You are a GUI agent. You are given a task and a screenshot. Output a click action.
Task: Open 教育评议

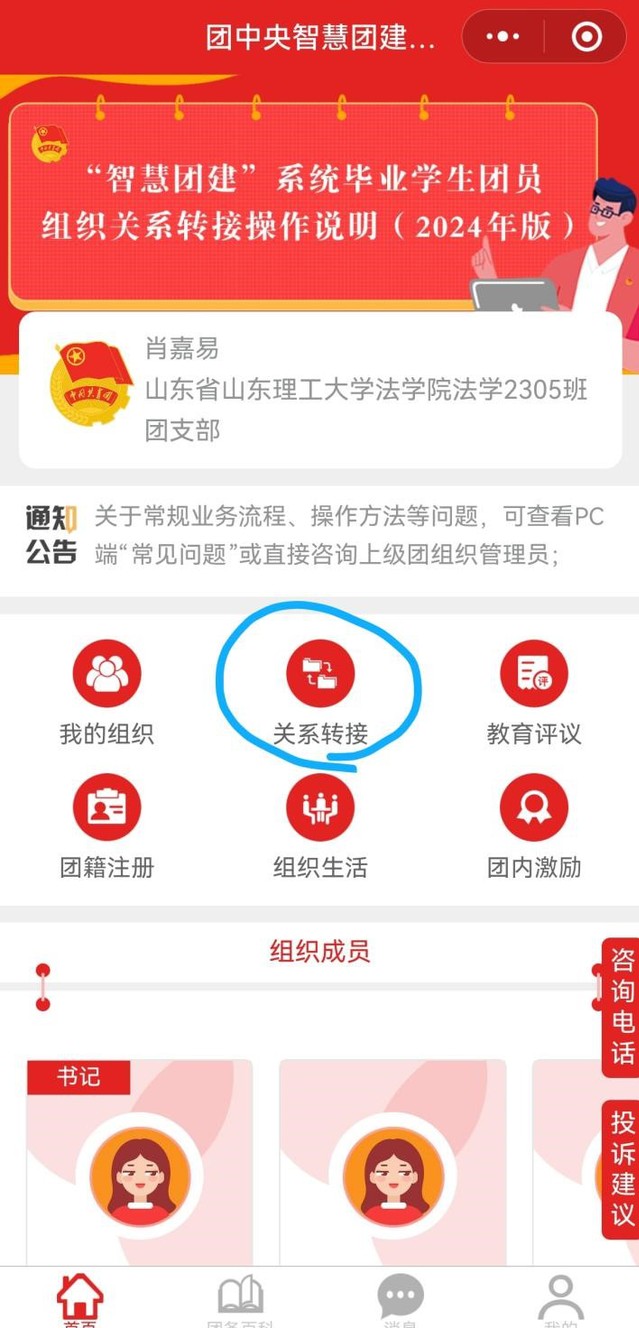533,692
